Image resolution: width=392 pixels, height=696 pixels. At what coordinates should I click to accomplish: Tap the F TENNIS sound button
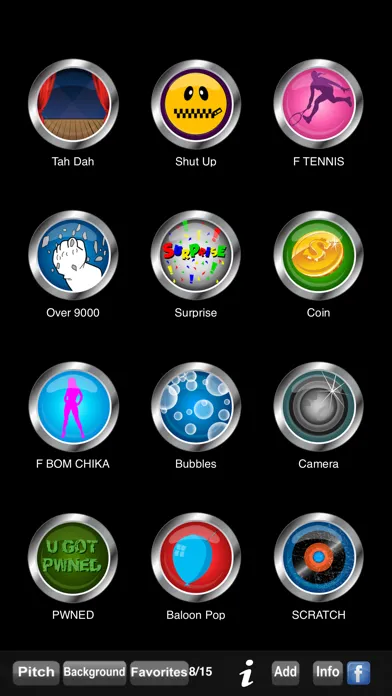318,104
